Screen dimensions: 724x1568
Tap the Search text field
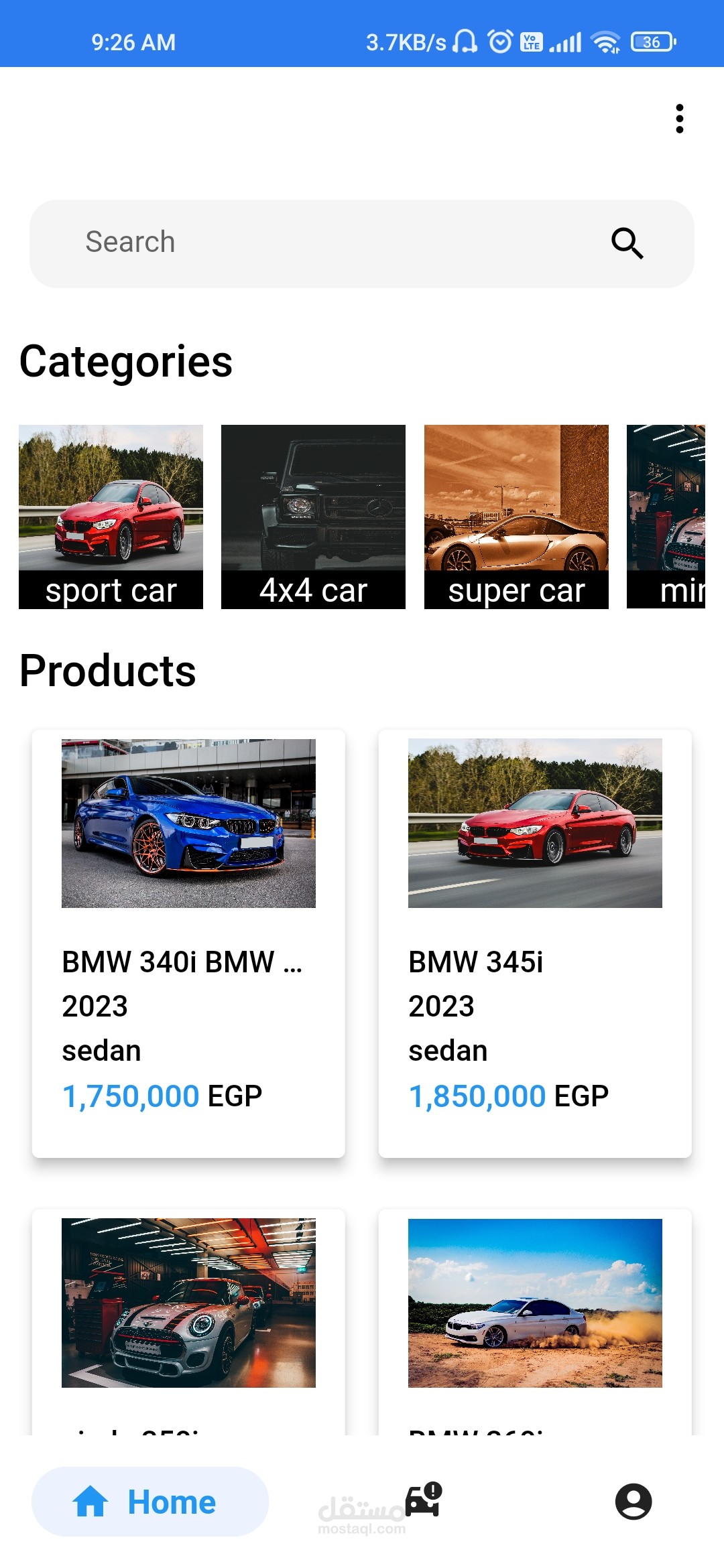point(322,243)
